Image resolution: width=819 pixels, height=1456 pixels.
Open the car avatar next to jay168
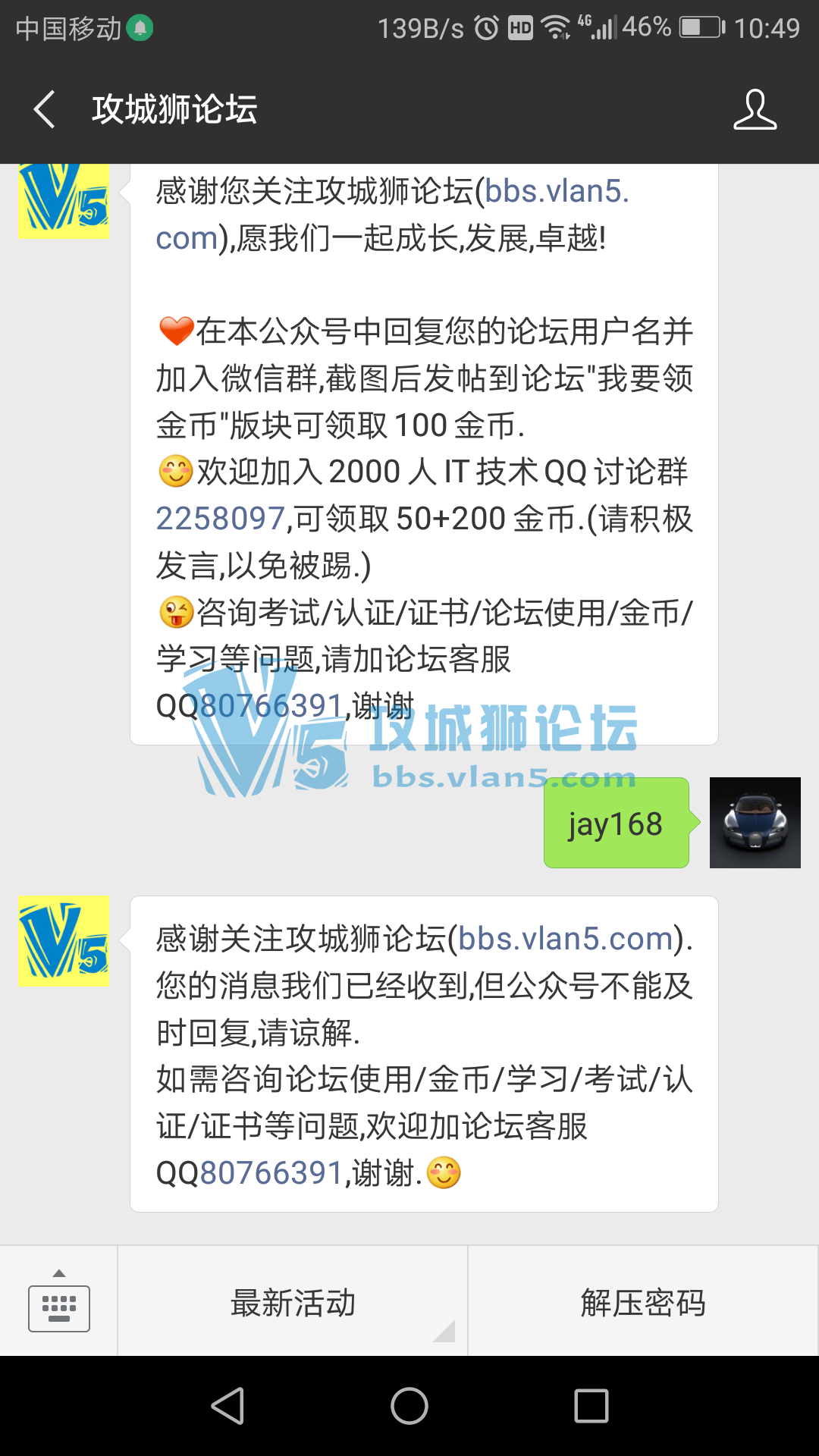[755, 823]
